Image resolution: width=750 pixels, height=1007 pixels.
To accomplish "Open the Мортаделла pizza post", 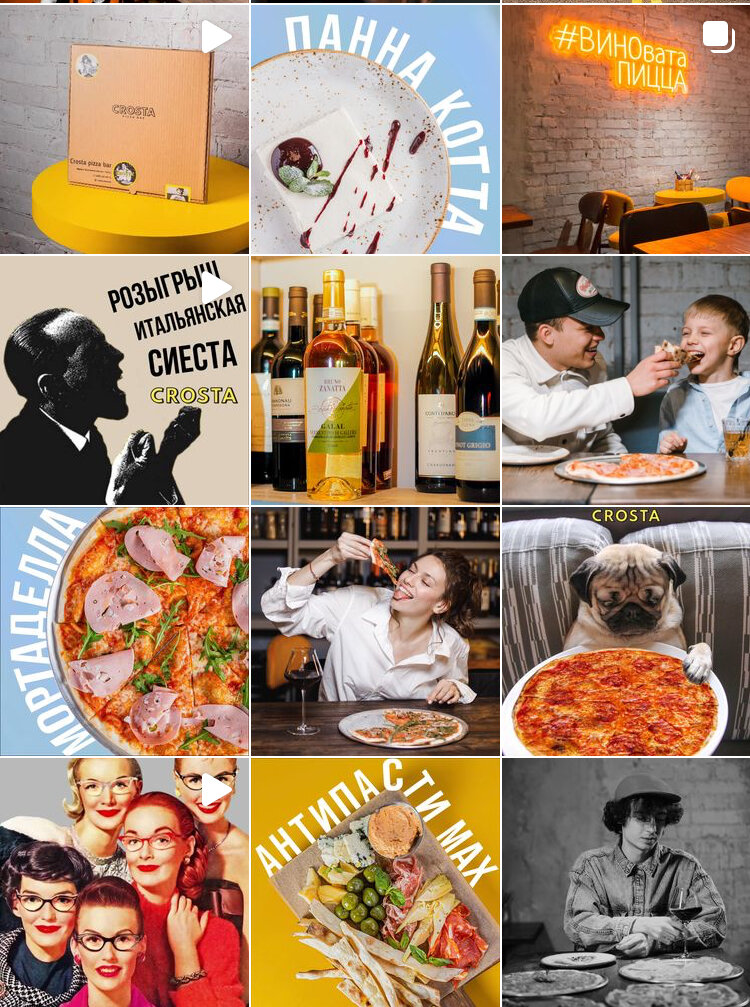I will click(x=124, y=631).
